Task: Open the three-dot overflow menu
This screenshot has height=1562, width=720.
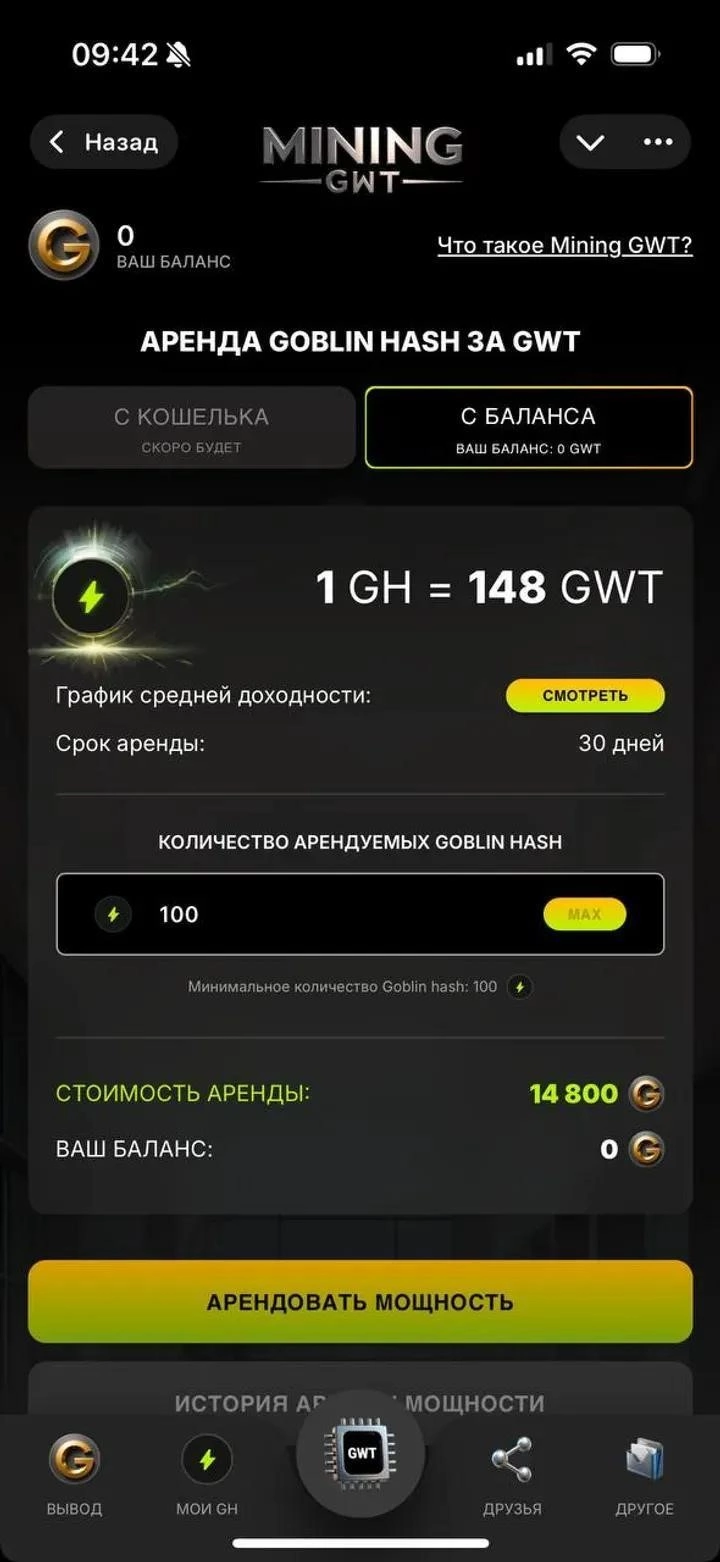Action: [658, 142]
